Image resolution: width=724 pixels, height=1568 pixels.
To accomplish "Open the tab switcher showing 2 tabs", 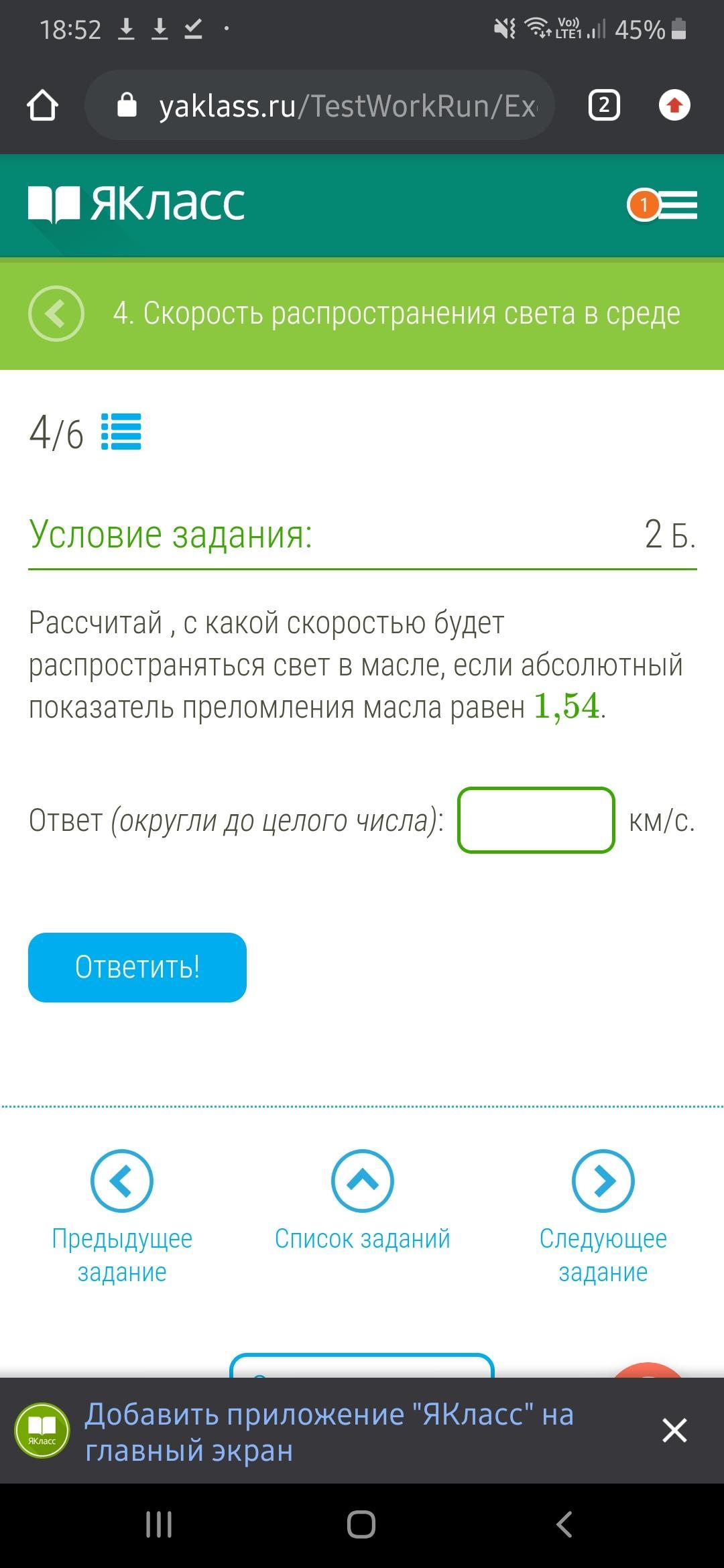I will pos(603,105).
